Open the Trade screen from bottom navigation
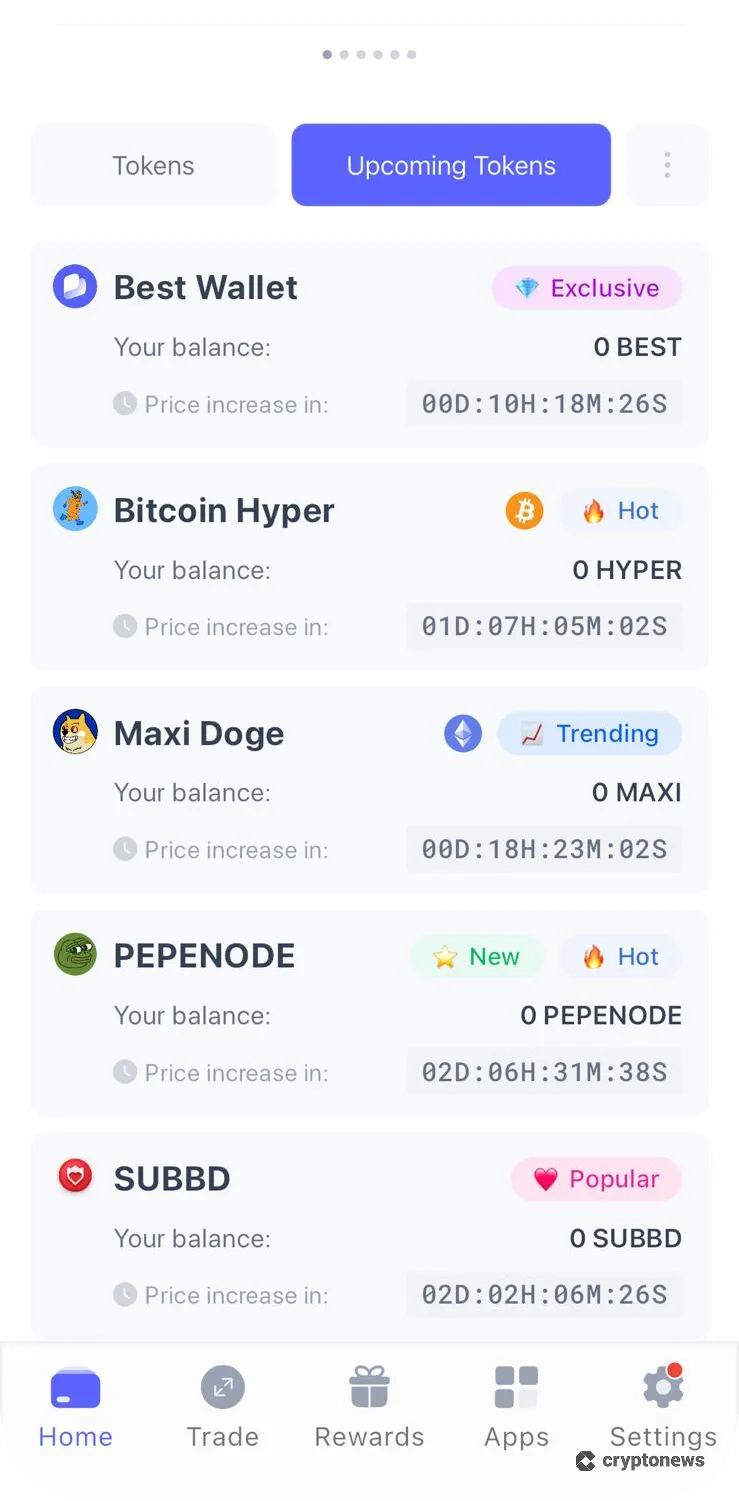Screen dimensions: 739x1501 (222, 1405)
